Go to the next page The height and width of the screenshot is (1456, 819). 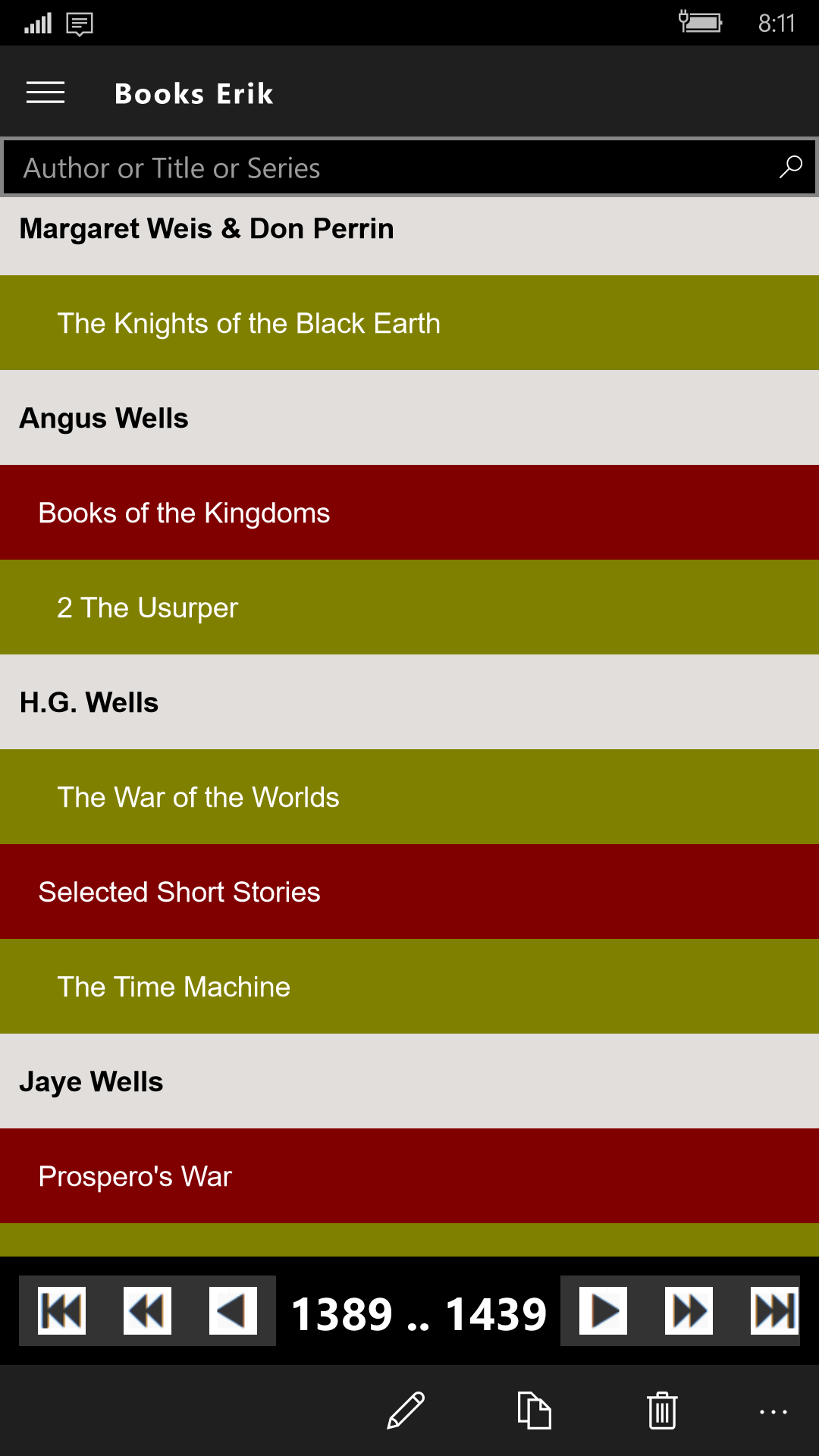coord(604,1310)
